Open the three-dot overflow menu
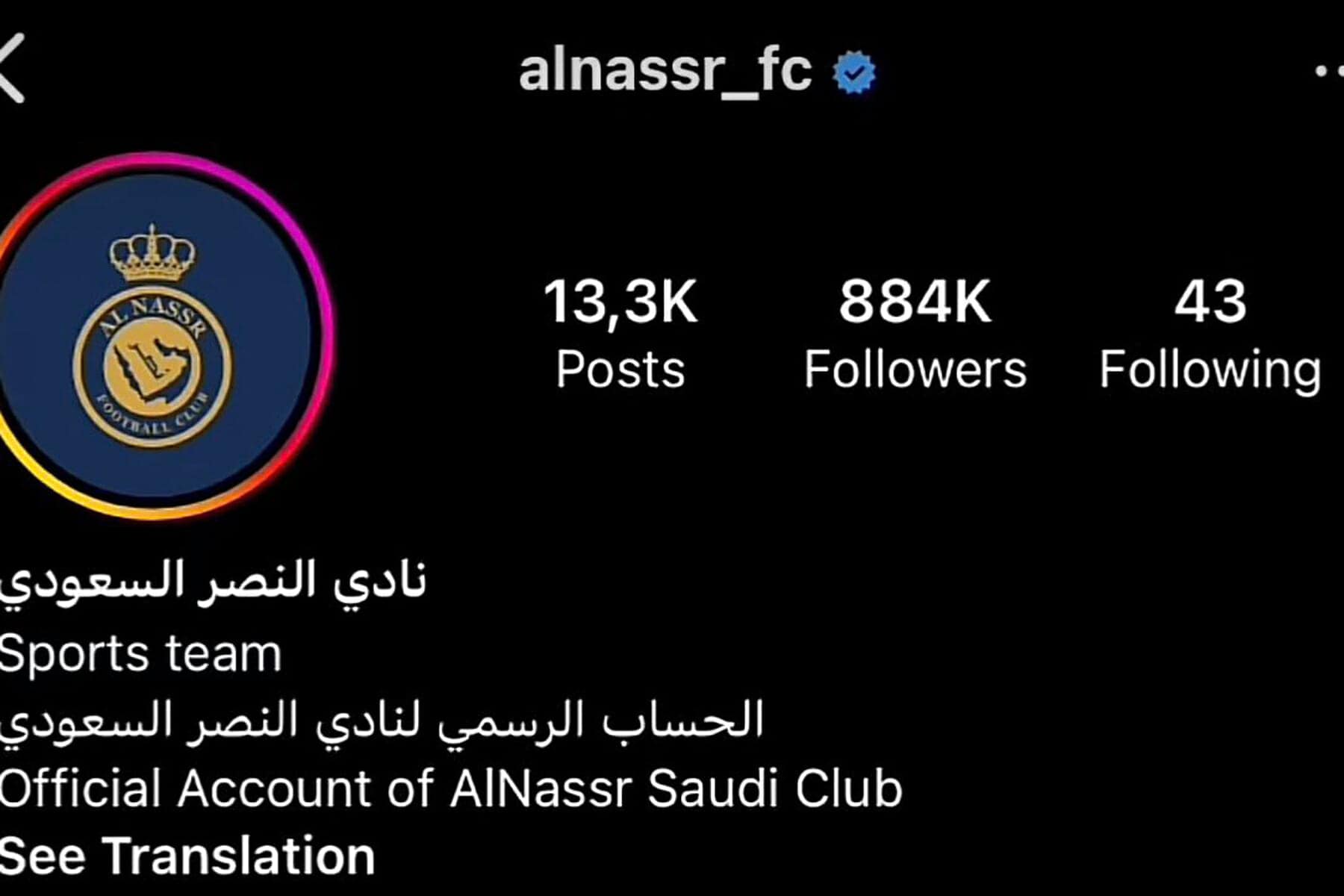Viewport: 1344px width, 896px height. pos(1331,71)
